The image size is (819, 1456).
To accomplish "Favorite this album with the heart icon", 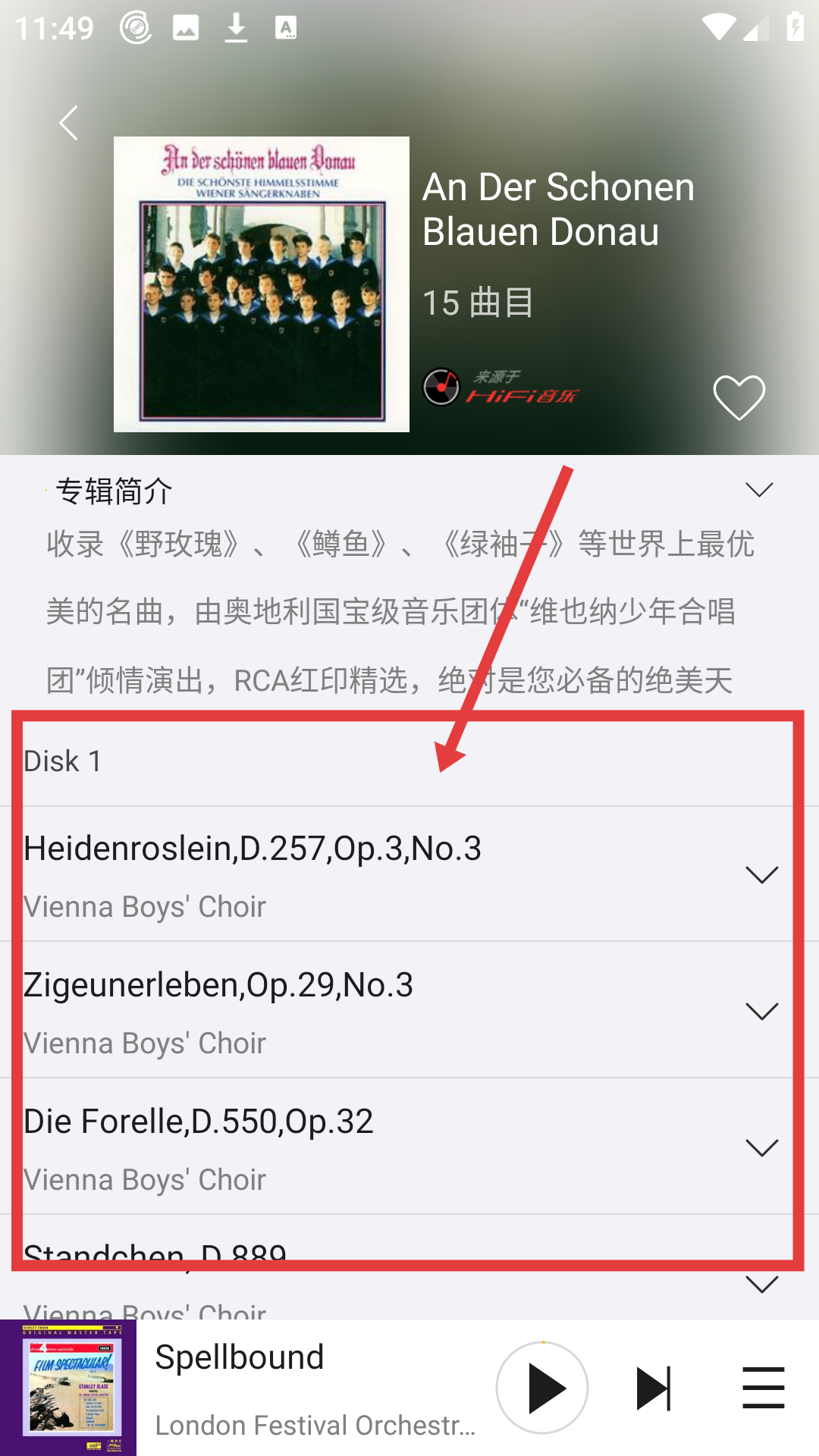I will click(739, 397).
